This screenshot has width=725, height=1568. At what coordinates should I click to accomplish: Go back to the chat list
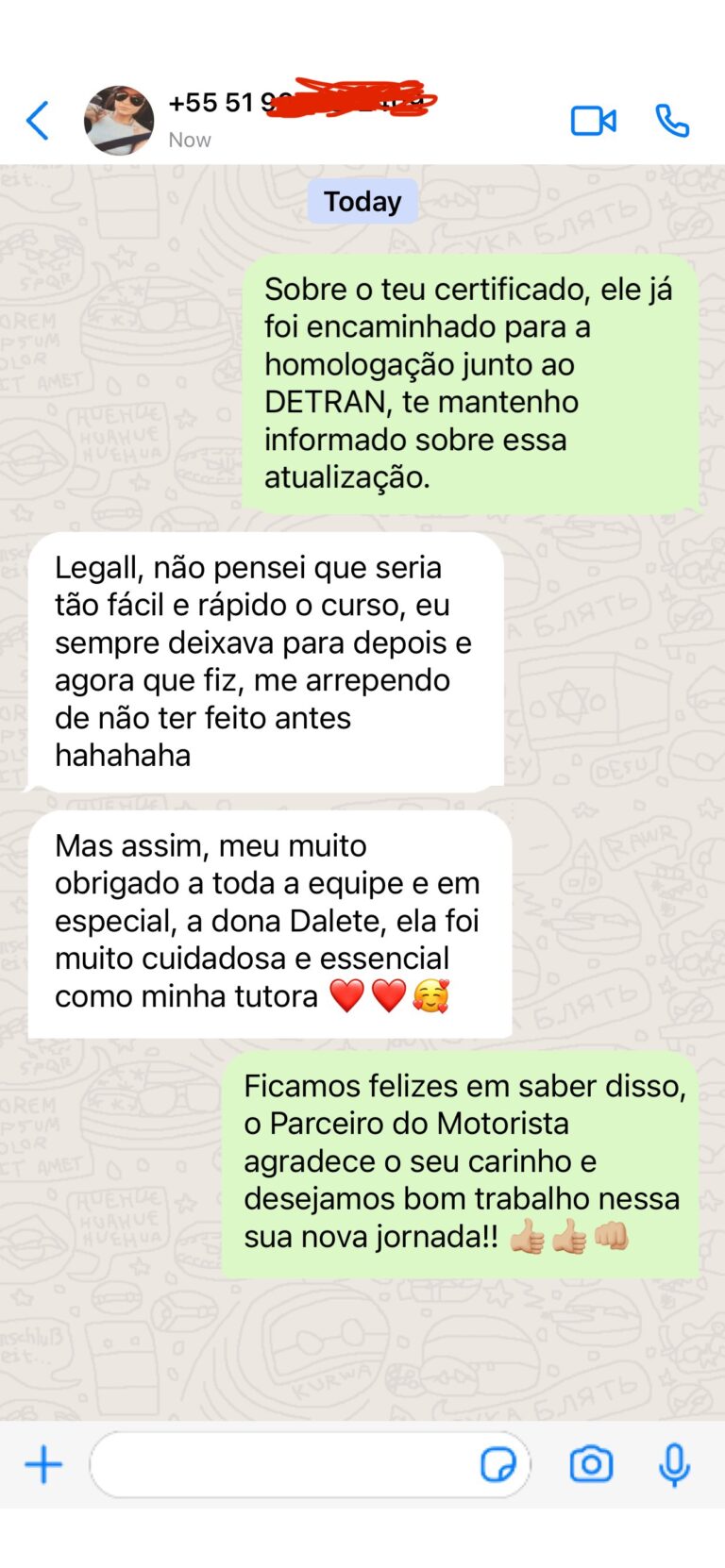[38, 121]
